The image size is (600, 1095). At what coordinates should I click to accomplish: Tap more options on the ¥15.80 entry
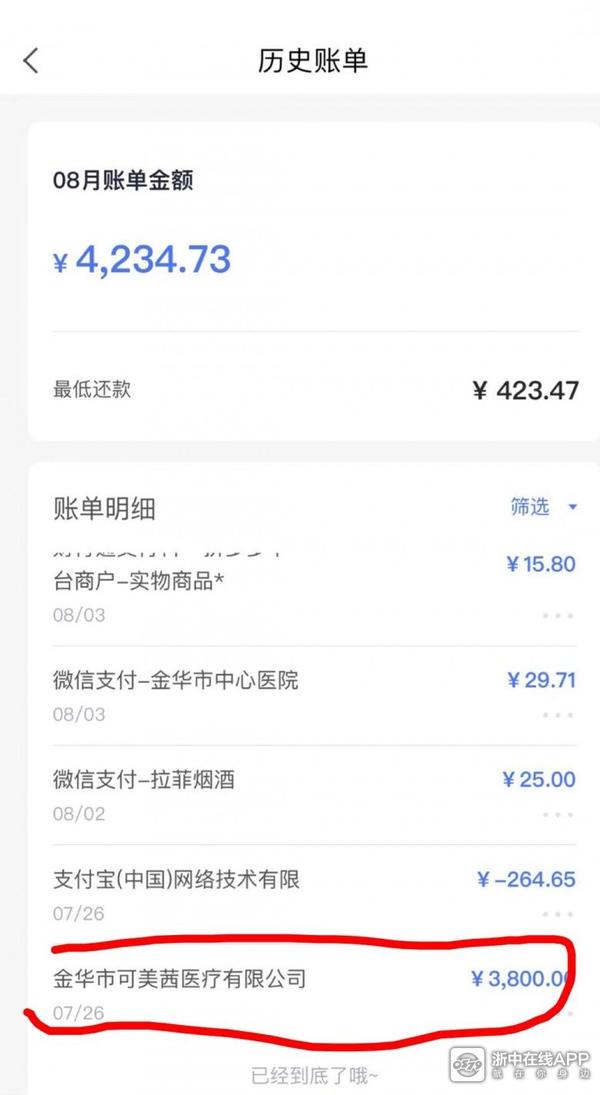coord(558,616)
